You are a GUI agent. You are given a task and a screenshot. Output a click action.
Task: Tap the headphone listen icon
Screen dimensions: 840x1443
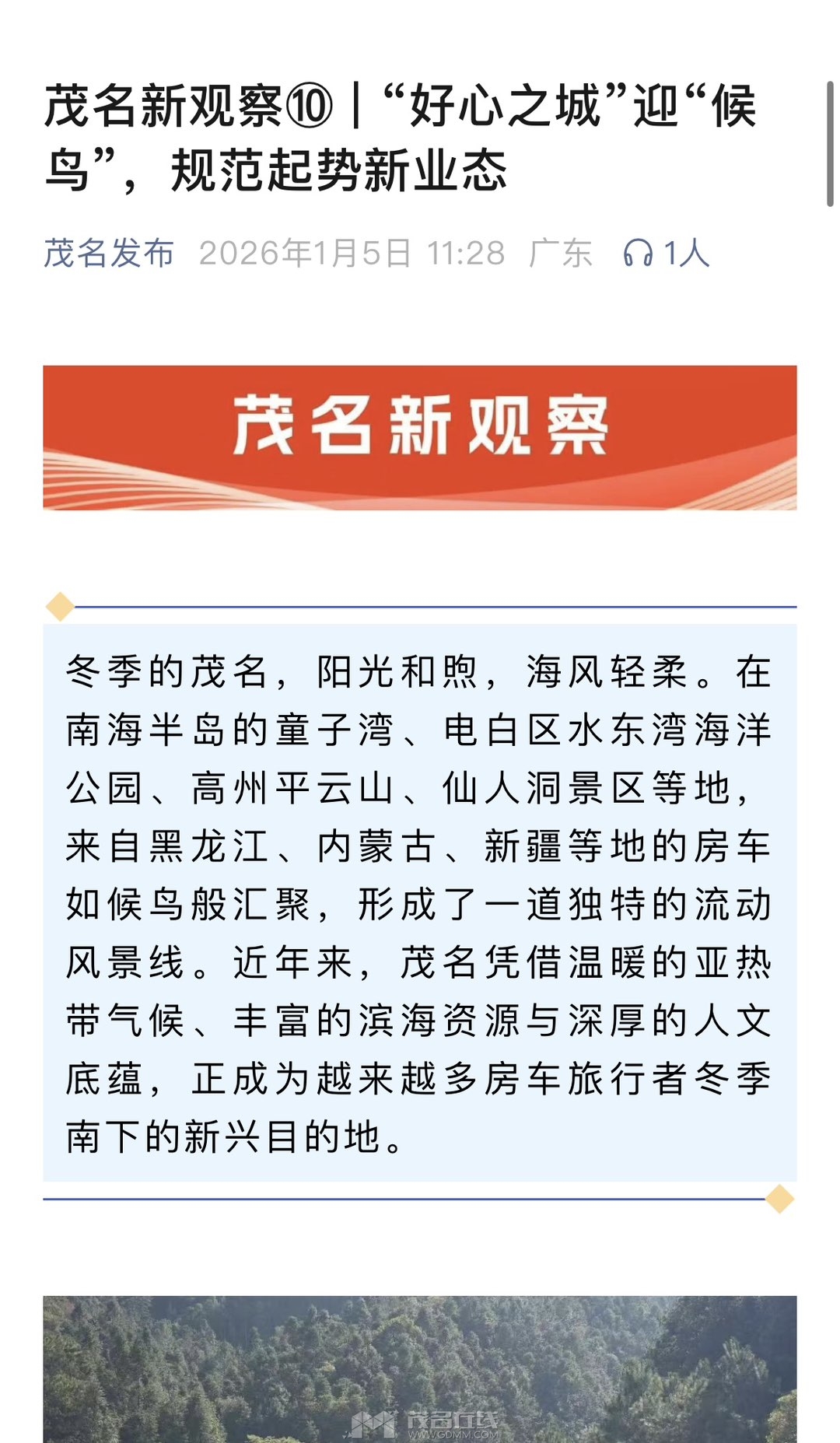(638, 254)
